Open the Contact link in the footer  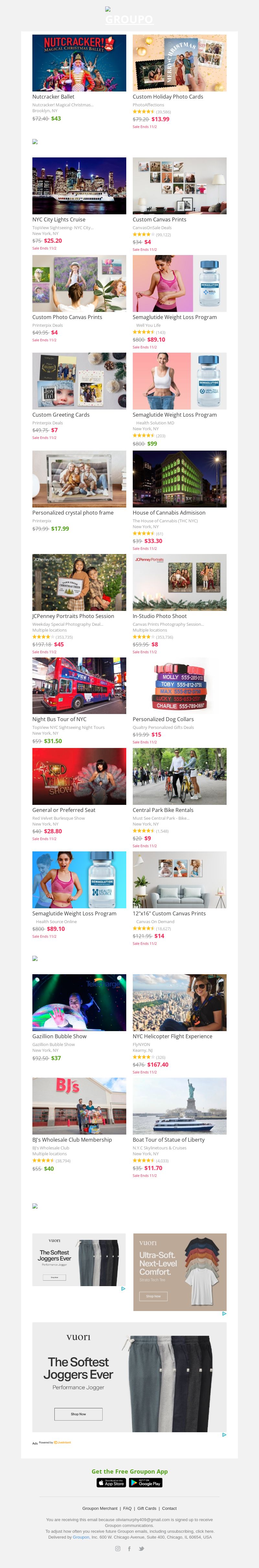[169, 1508]
